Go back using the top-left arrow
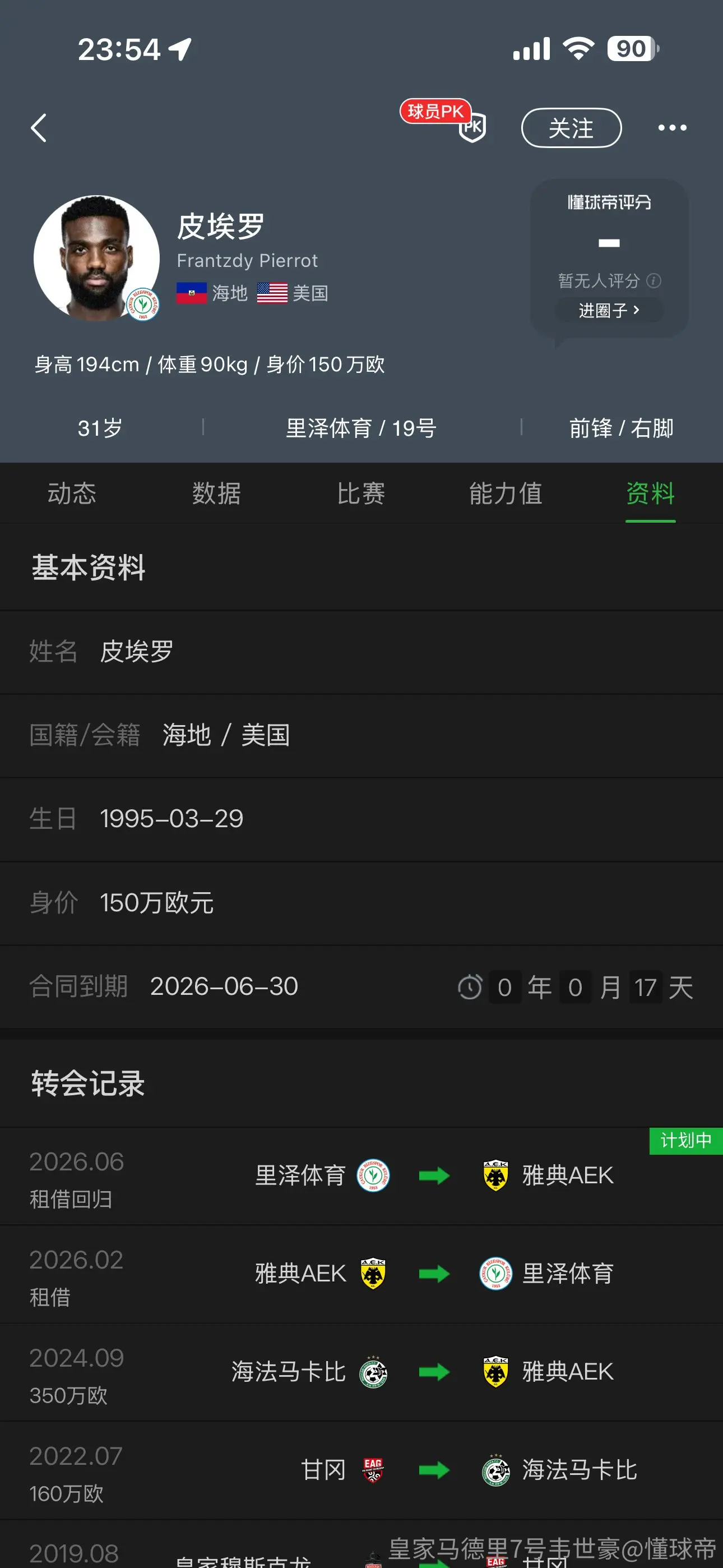This screenshot has width=723, height=1568. point(39,128)
